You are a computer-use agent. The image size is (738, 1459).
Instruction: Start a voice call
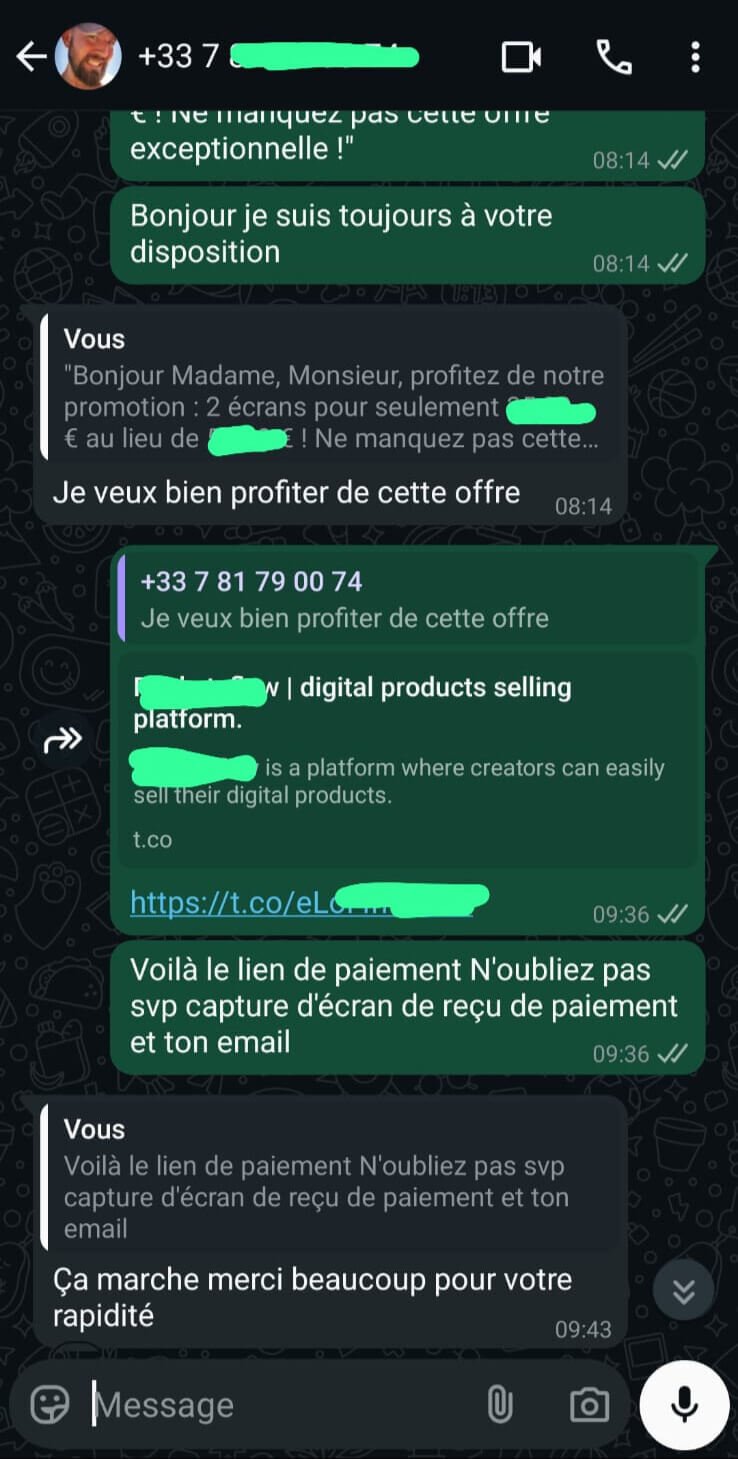click(613, 57)
